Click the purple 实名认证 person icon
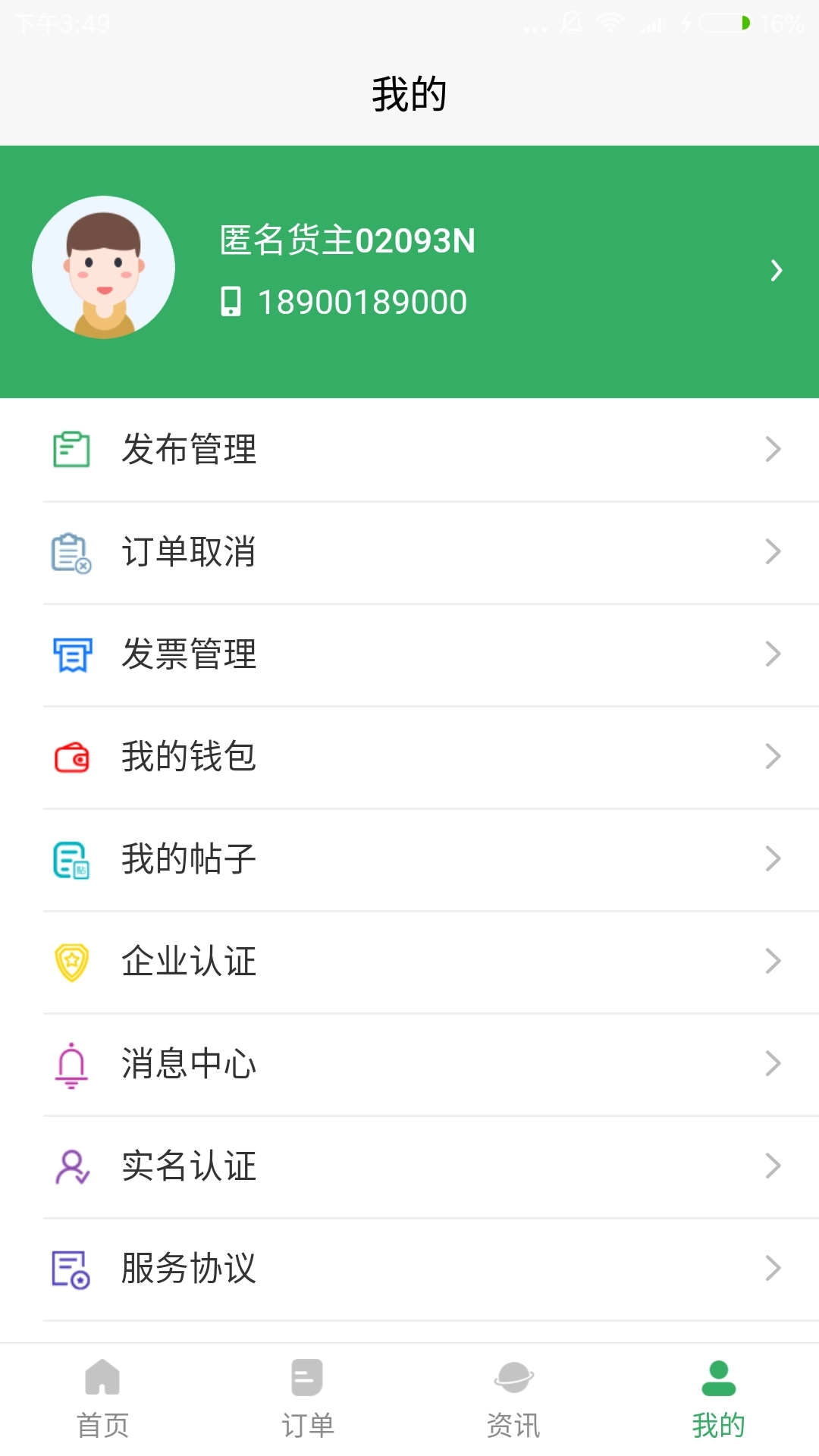Image resolution: width=819 pixels, height=1456 pixels. tap(71, 1166)
